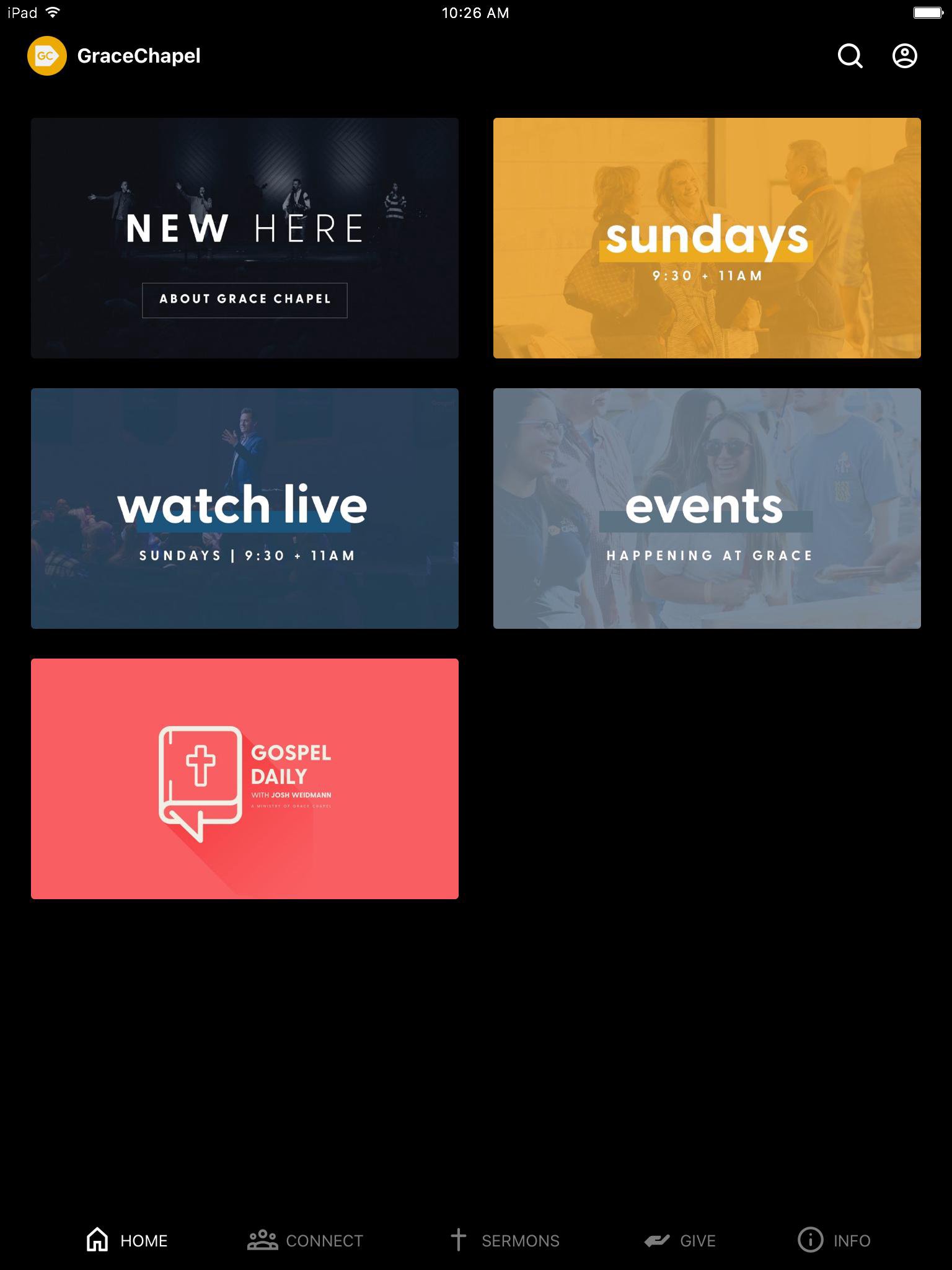Open the New Here card

click(x=245, y=238)
